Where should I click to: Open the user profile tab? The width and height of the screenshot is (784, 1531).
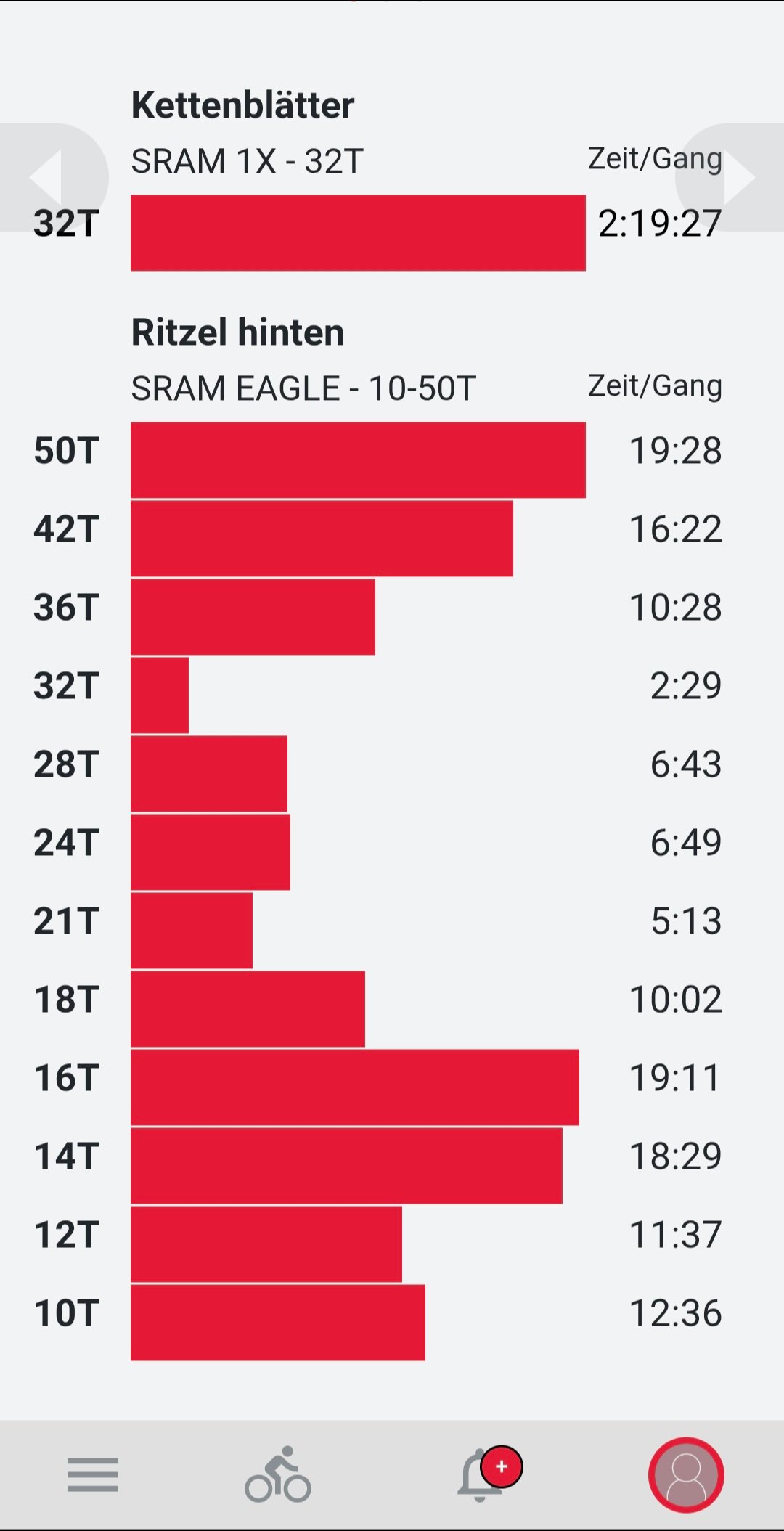pos(686,1474)
